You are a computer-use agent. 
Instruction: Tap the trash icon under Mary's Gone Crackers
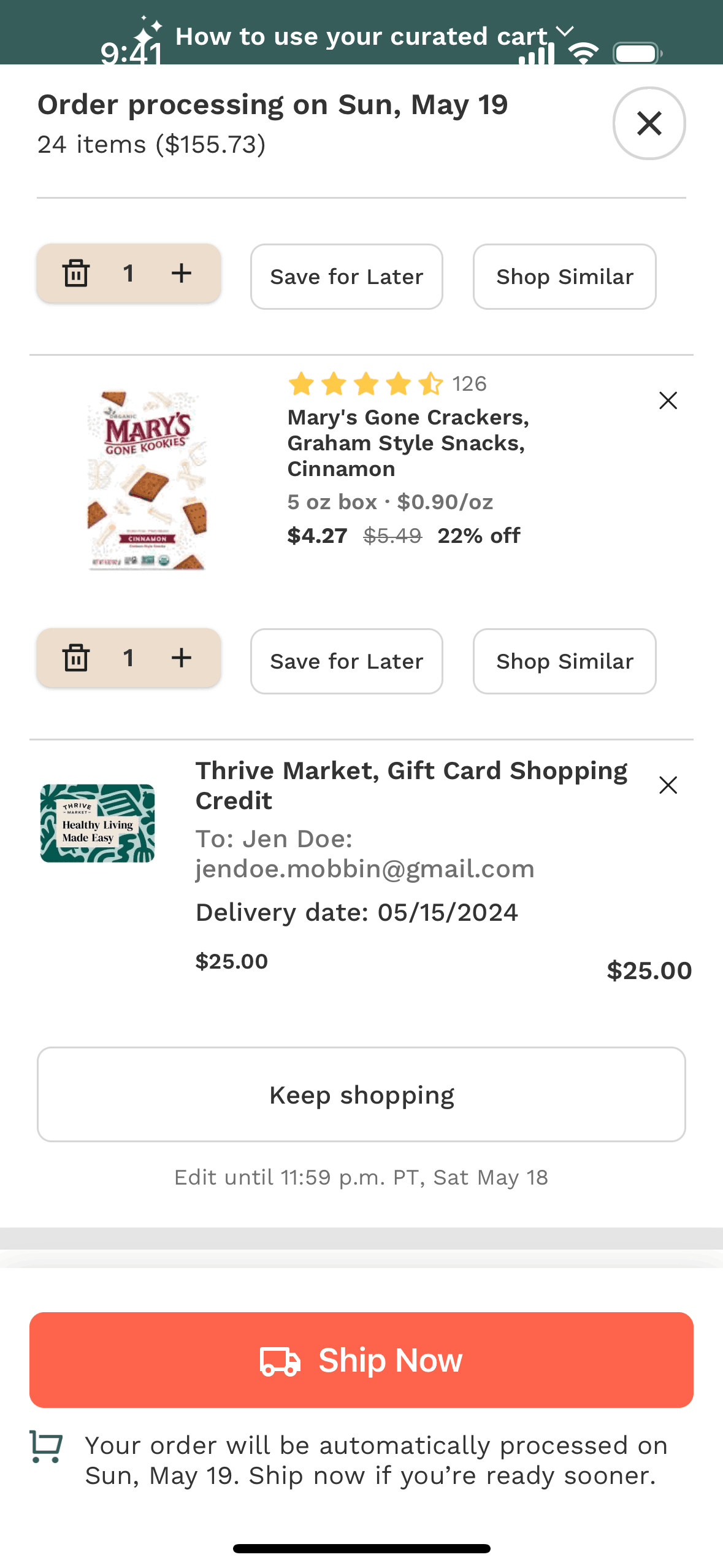pos(76,658)
